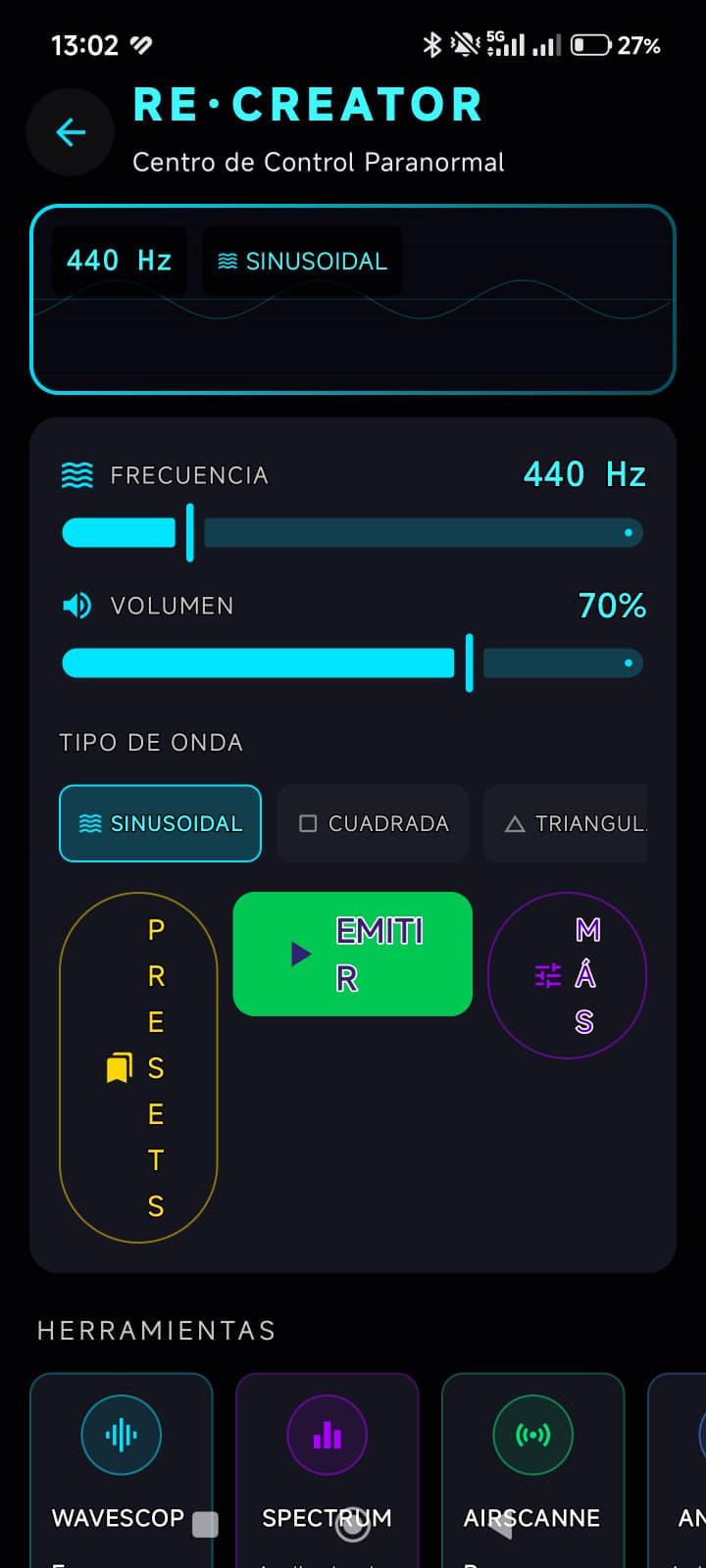Viewport: 706px width, 1568px height.
Task: Choose the Cuadrada wave type
Action: click(373, 823)
